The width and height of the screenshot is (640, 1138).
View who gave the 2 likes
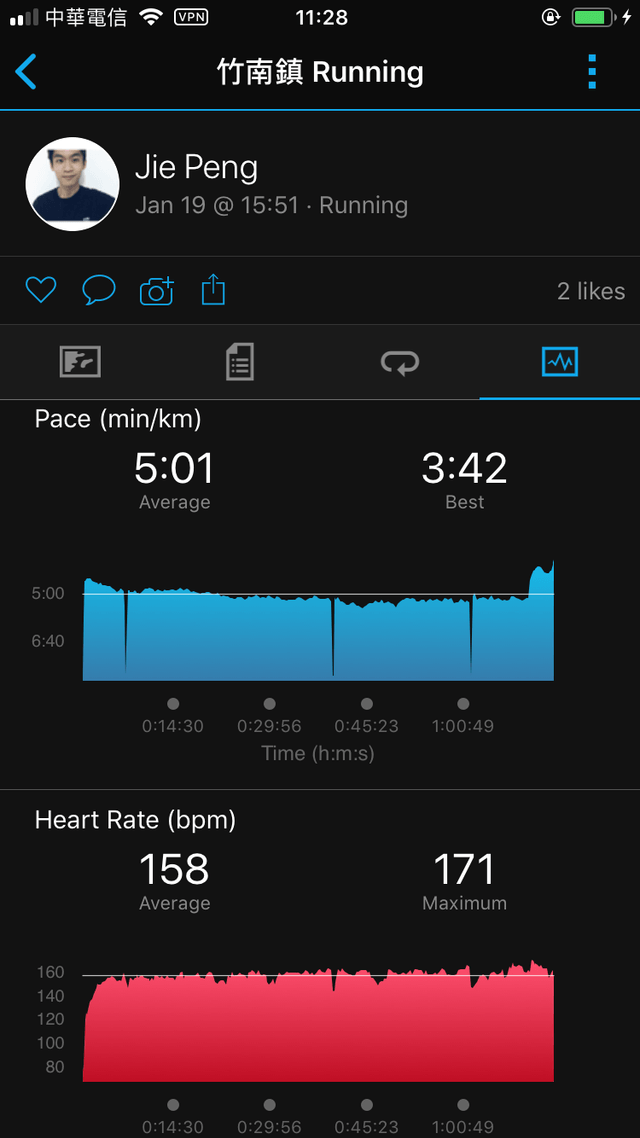tap(591, 291)
